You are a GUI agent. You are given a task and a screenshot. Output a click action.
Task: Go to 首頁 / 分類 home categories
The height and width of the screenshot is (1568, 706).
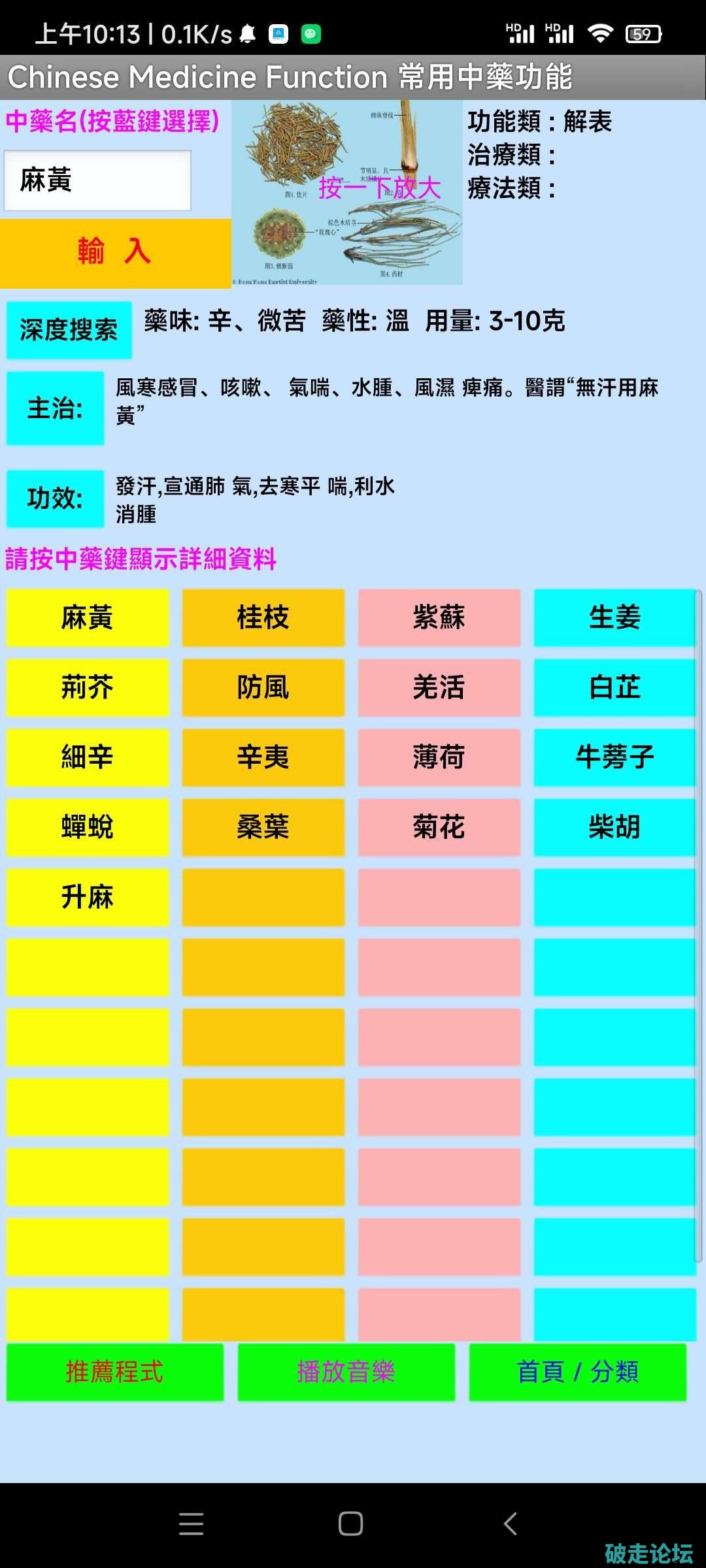[x=577, y=1372]
